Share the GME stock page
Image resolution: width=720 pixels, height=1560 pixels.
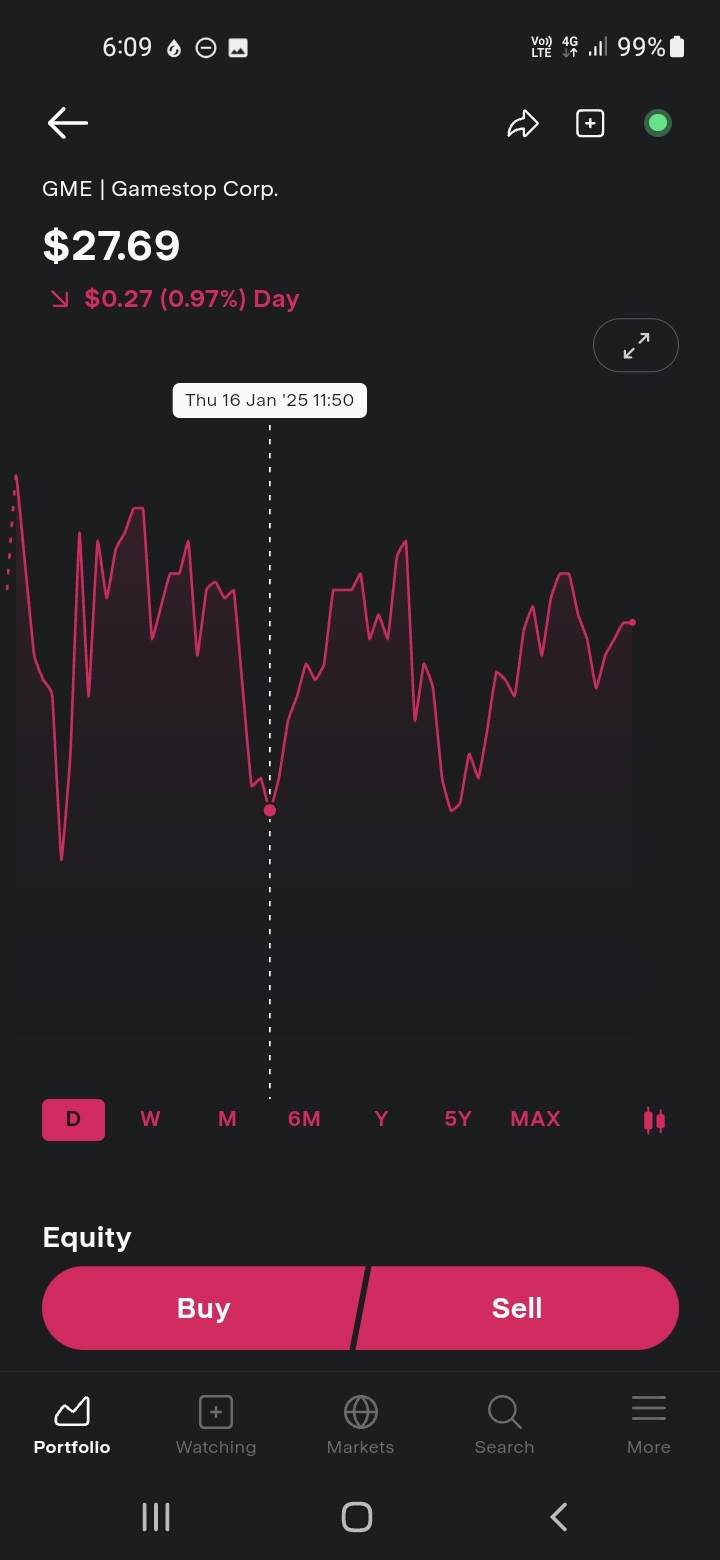[x=523, y=123]
